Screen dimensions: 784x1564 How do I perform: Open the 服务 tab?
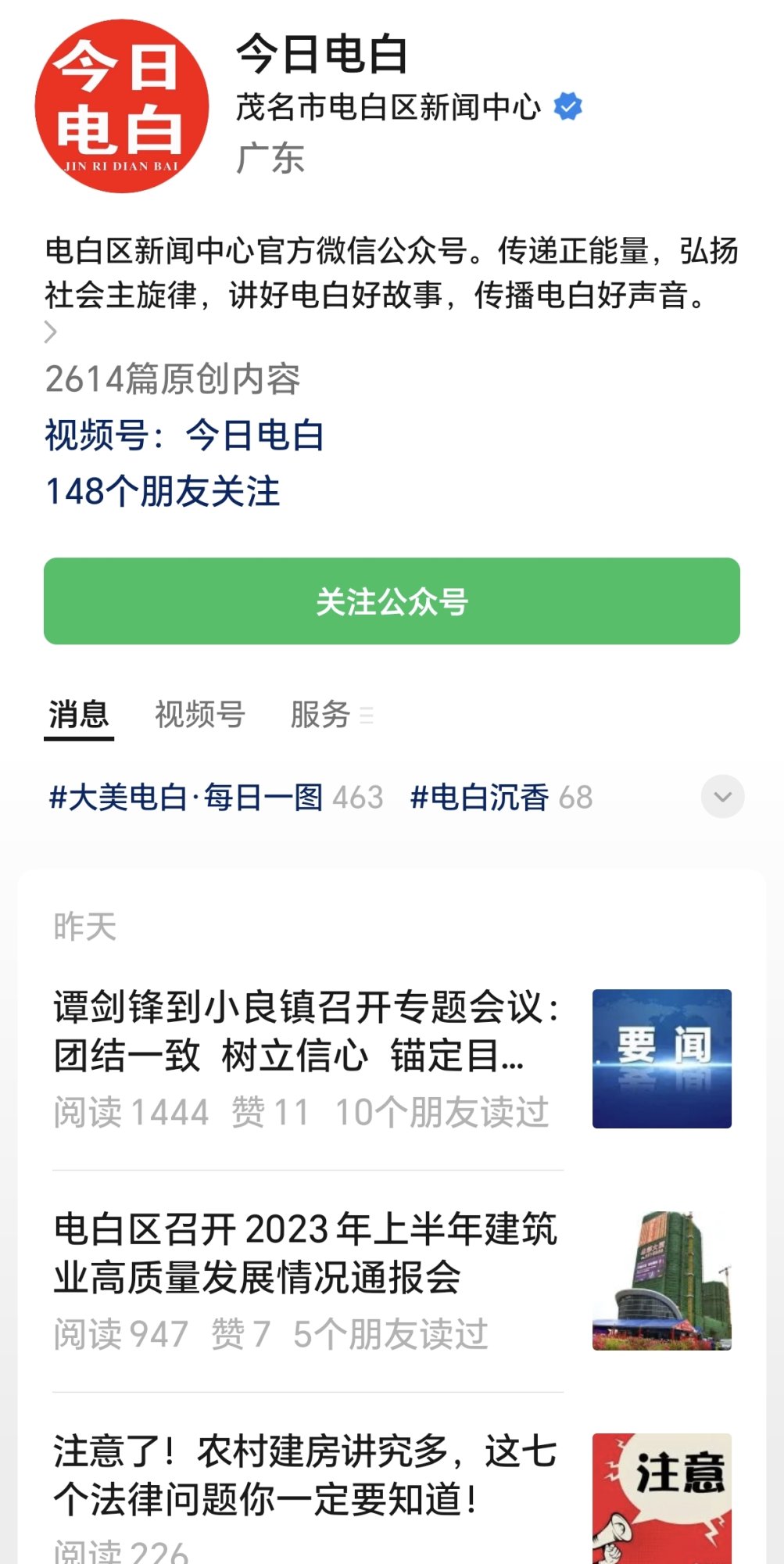tap(320, 714)
